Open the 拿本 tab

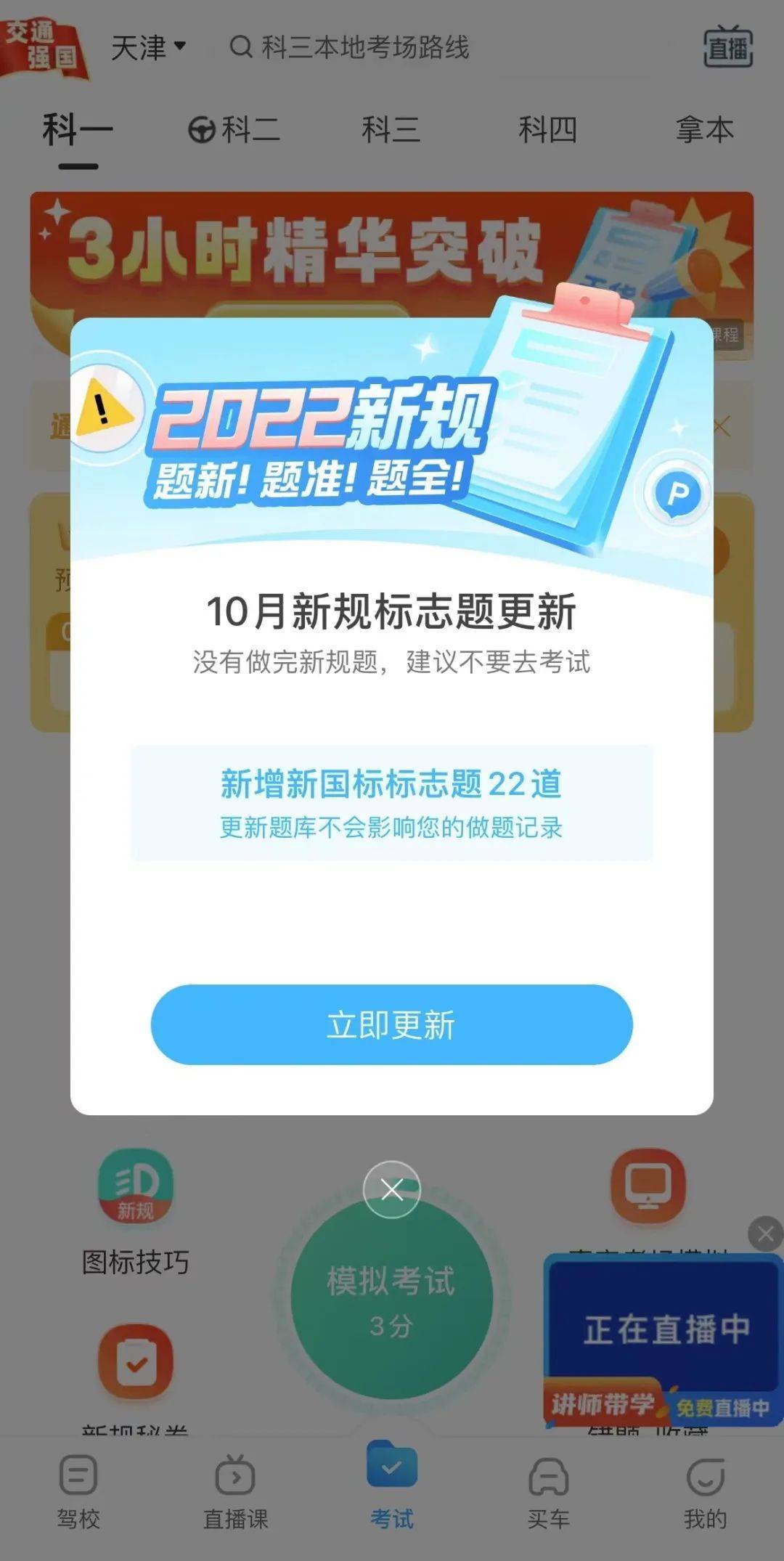(702, 129)
